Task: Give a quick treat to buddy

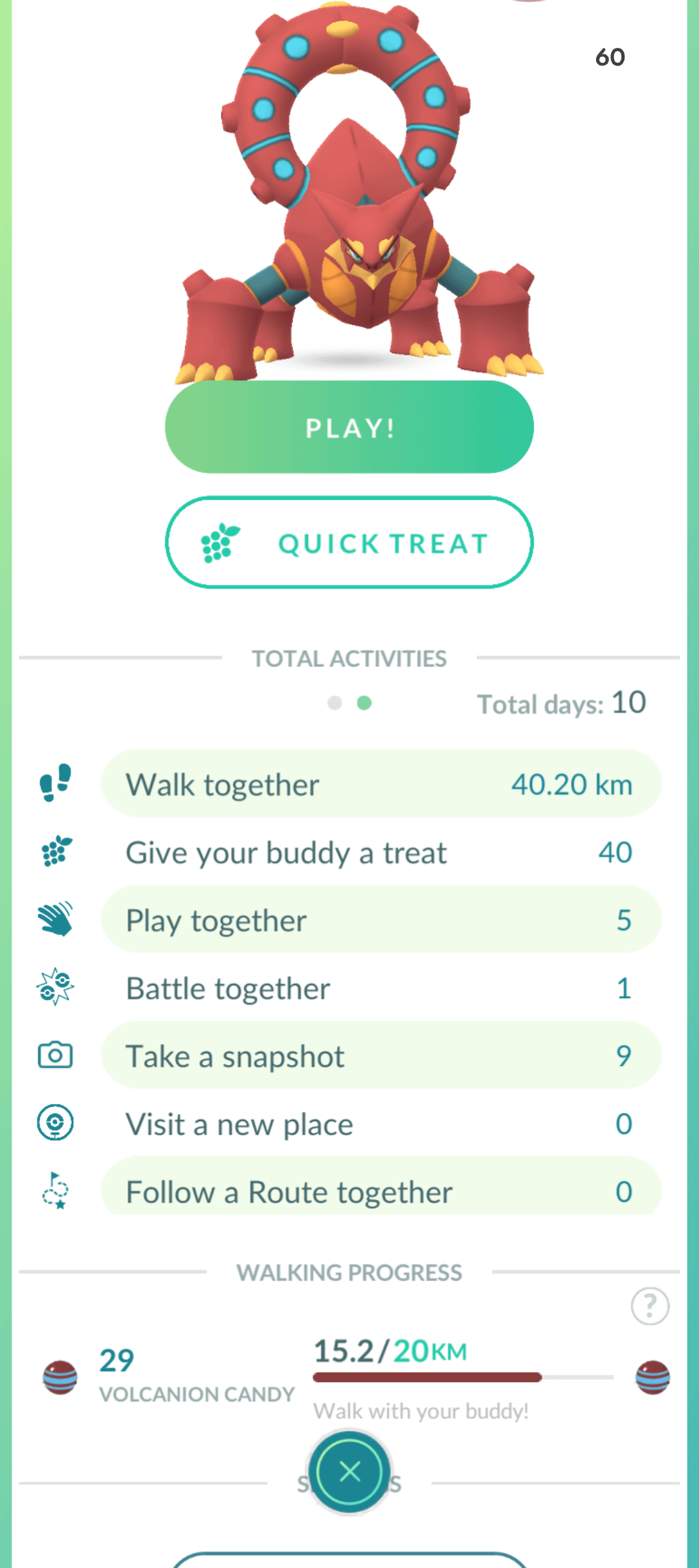Action: pyautogui.click(x=349, y=543)
